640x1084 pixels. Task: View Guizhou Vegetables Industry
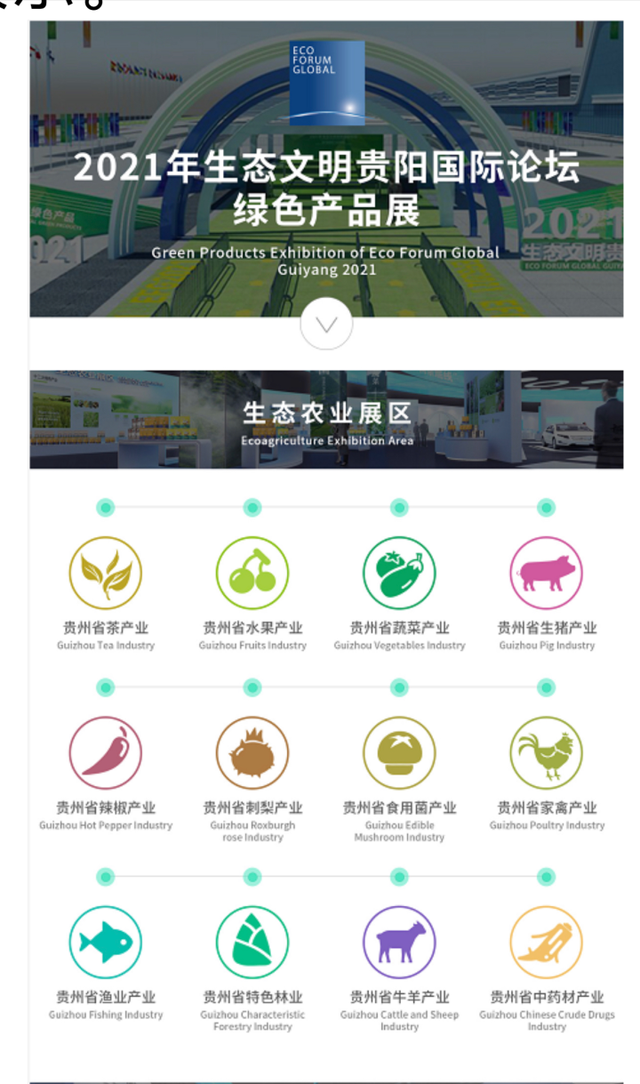point(399,573)
